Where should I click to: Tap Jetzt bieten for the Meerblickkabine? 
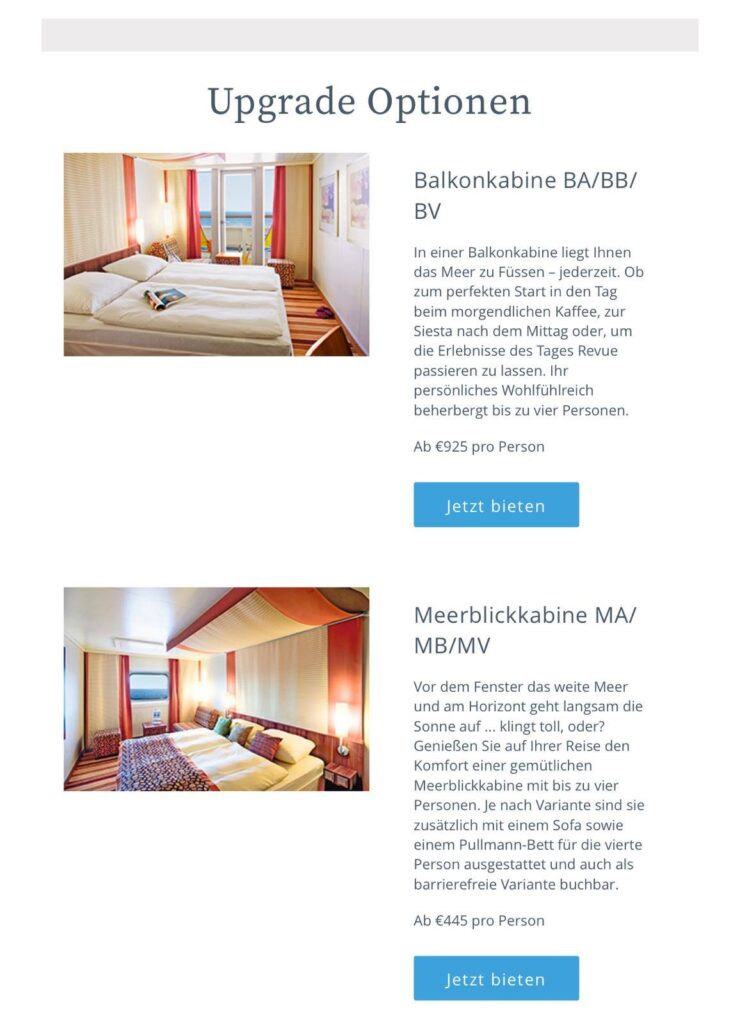tap(496, 978)
